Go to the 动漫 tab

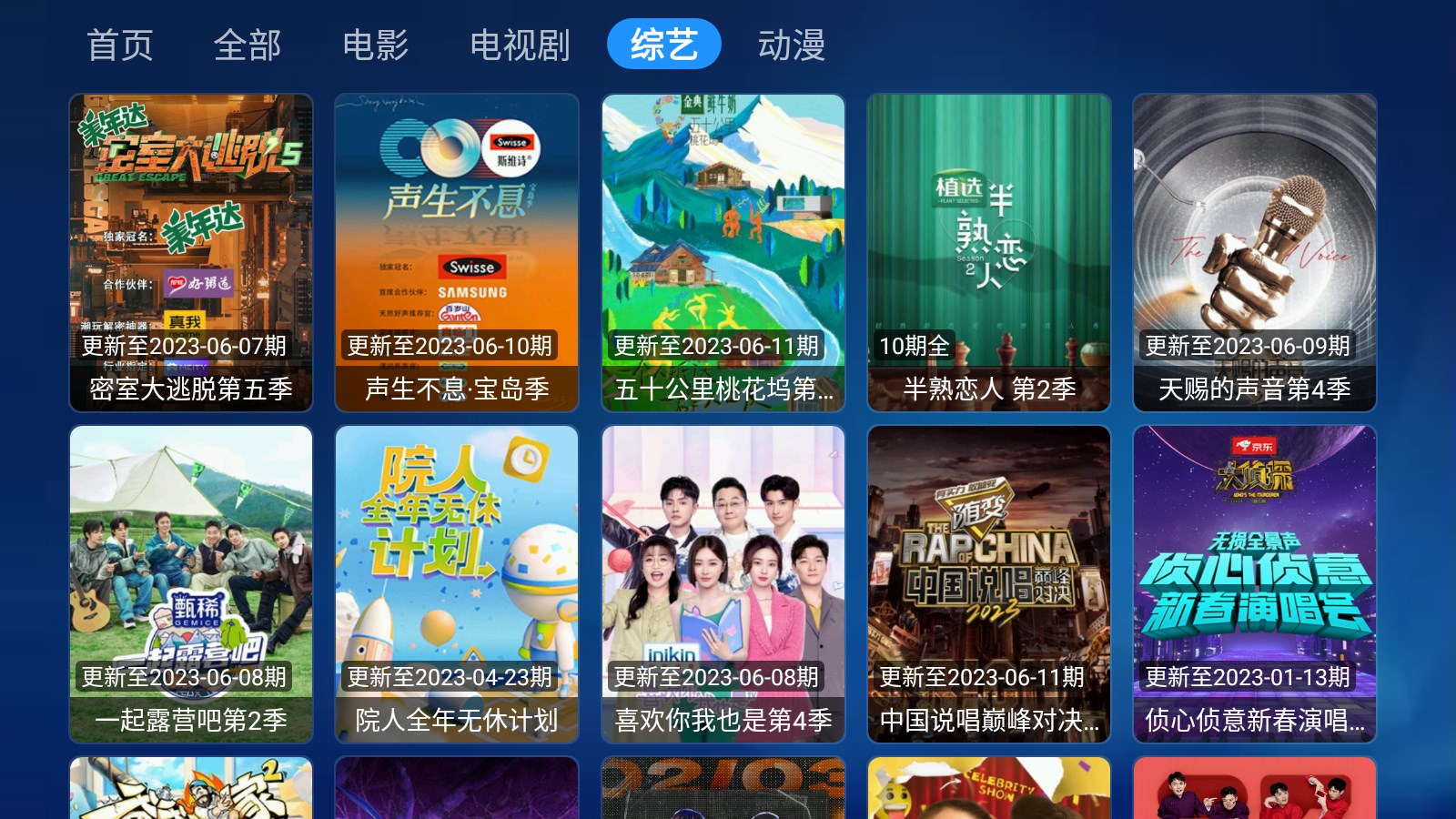point(791,45)
